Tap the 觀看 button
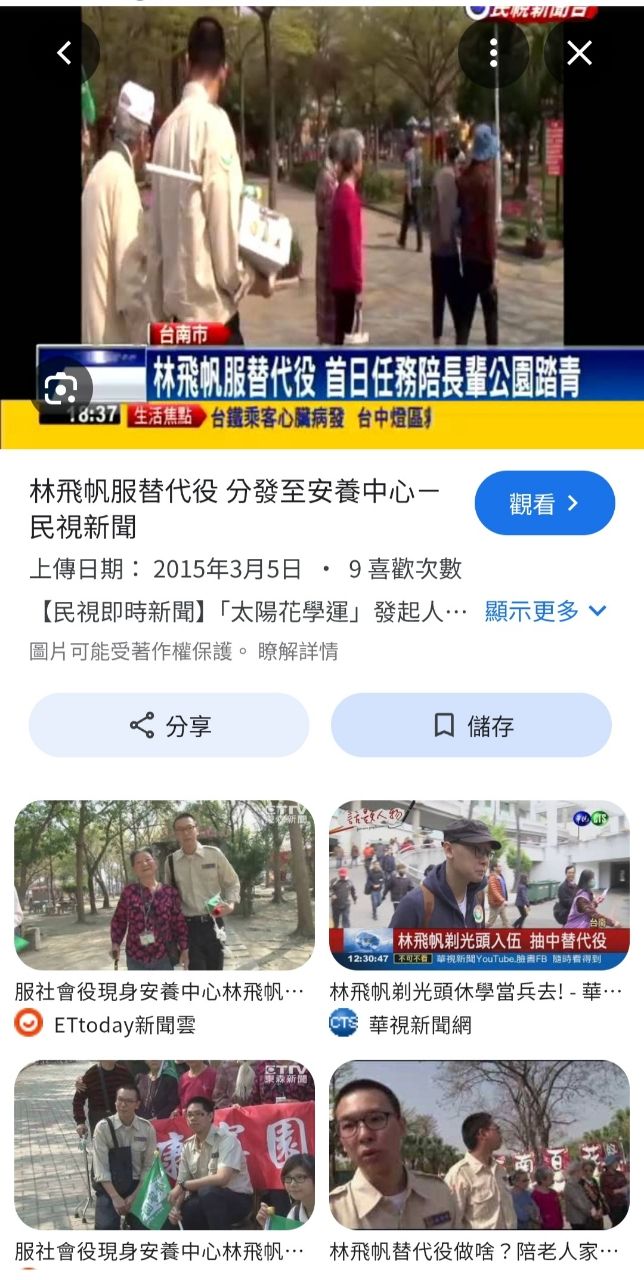Screen dimensions: 644x1280 click(544, 504)
